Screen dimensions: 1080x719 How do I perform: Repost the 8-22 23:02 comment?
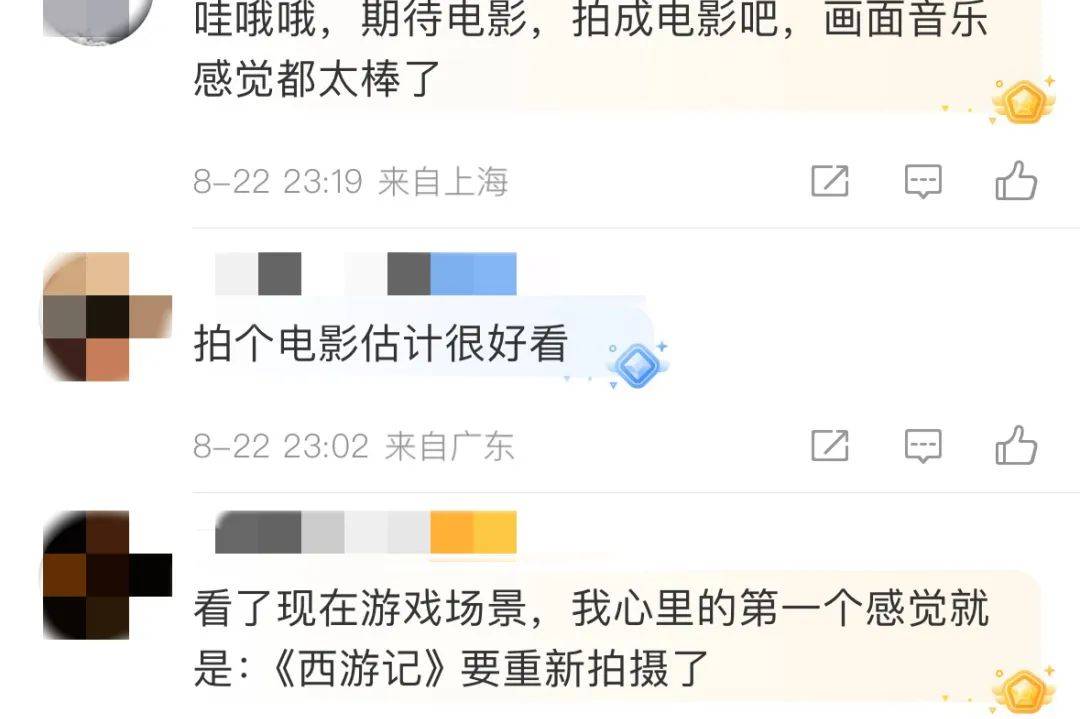click(x=829, y=445)
